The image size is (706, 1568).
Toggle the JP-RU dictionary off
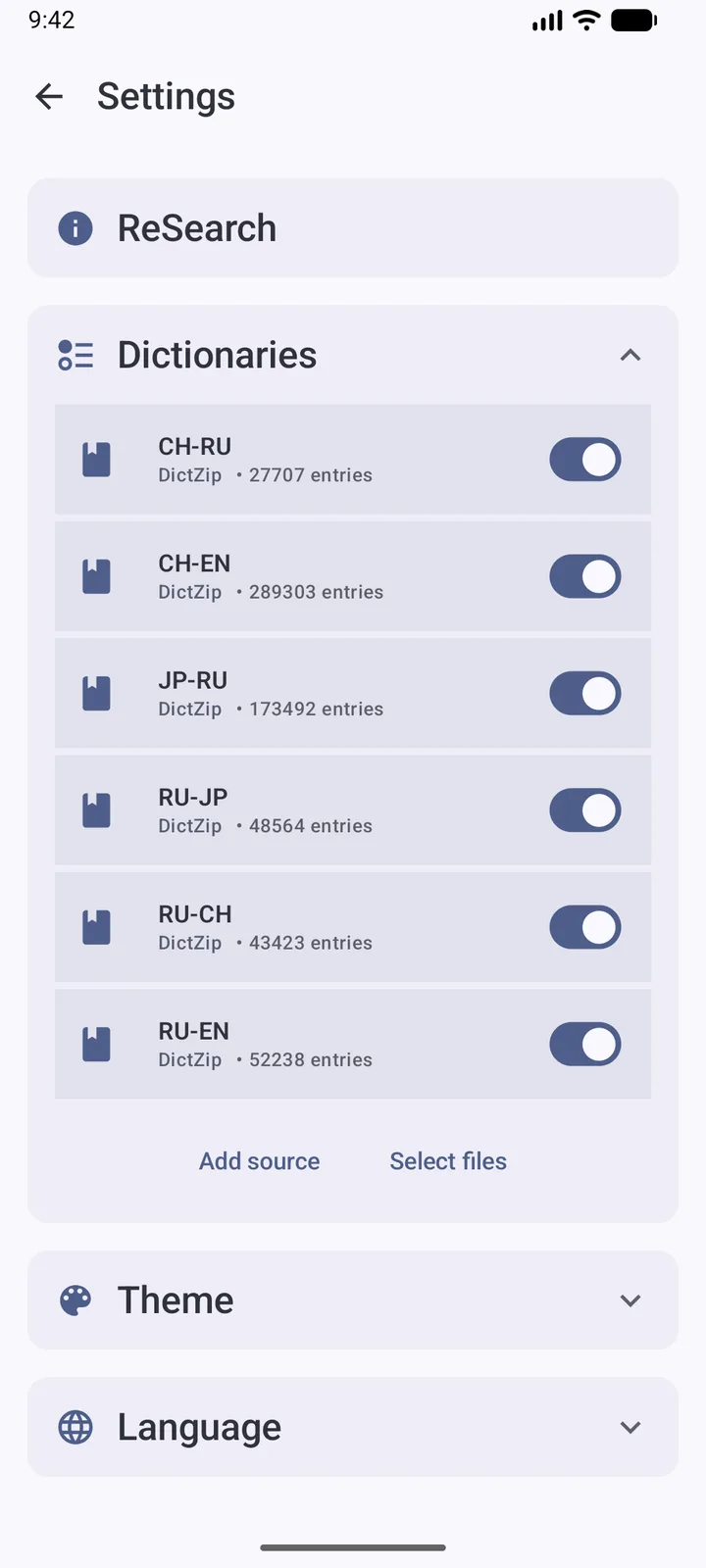click(585, 694)
